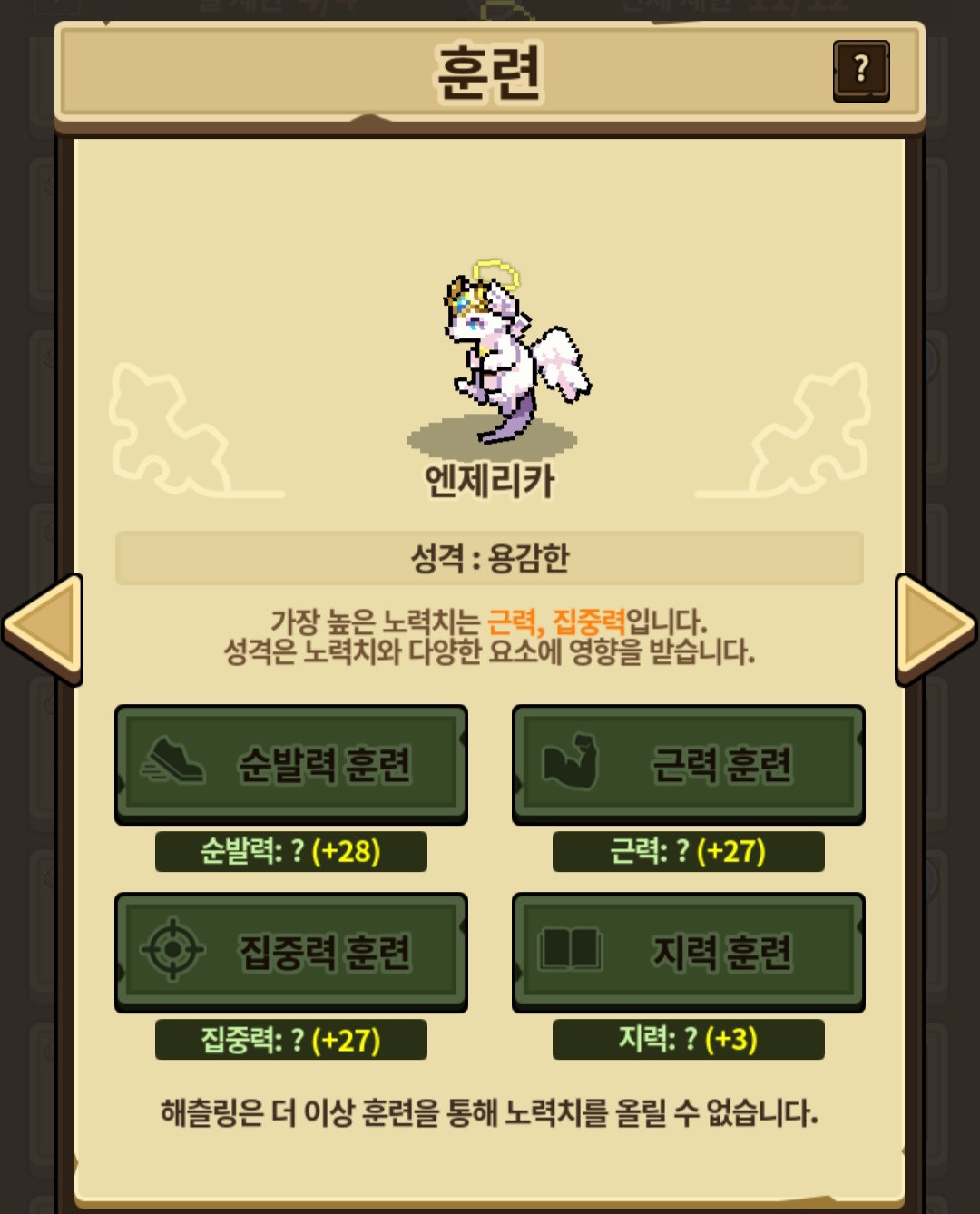Image resolution: width=980 pixels, height=1214 pixels.
Task: Open the question mark help button
Action: [860, 70]
